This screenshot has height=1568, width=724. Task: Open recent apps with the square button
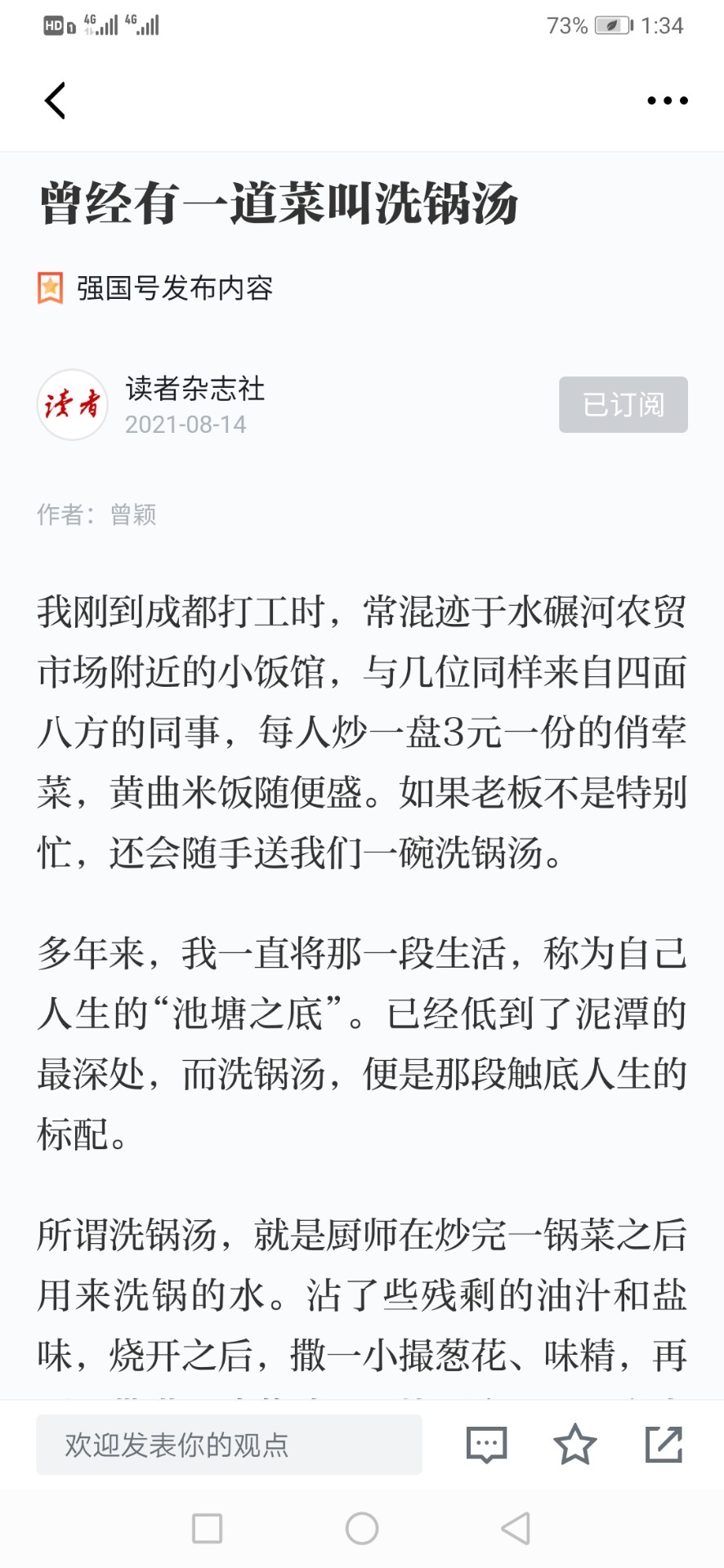tap(207, 1528)
